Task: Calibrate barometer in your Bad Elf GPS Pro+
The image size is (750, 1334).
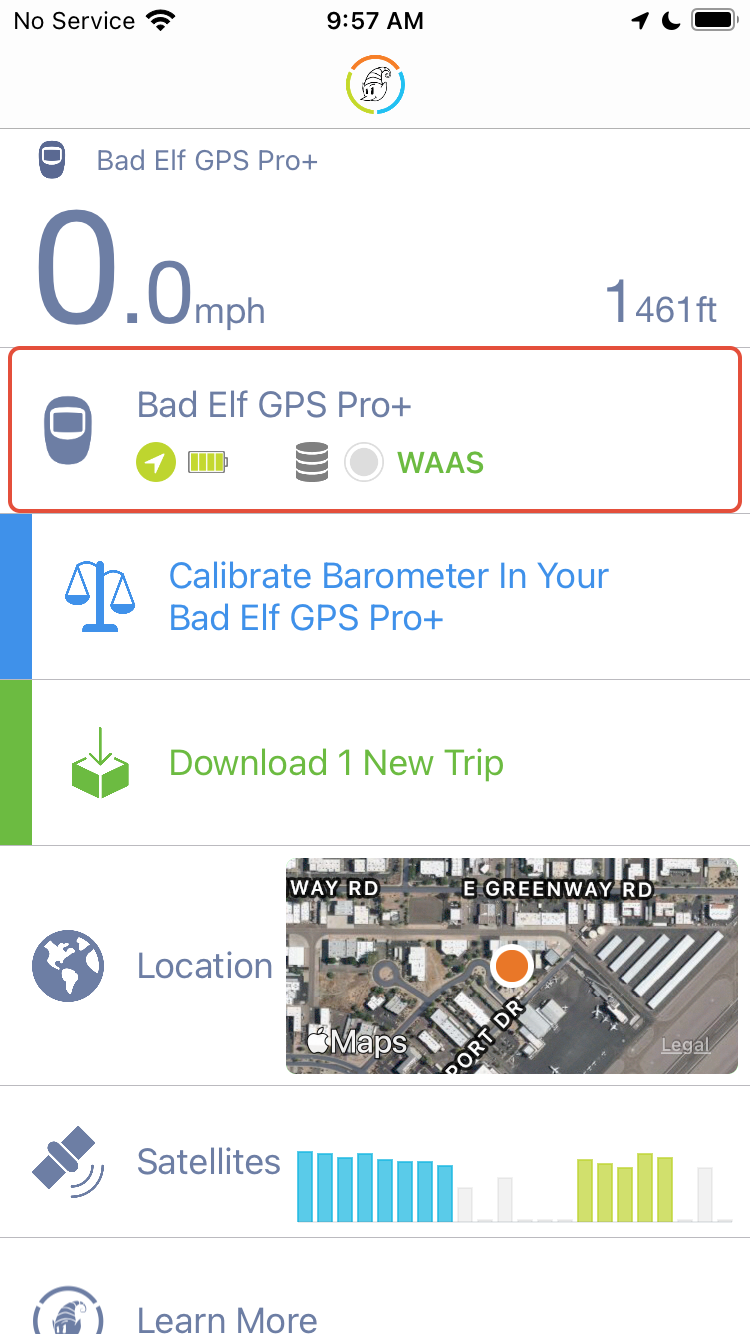Action: (x=388, y=597)
